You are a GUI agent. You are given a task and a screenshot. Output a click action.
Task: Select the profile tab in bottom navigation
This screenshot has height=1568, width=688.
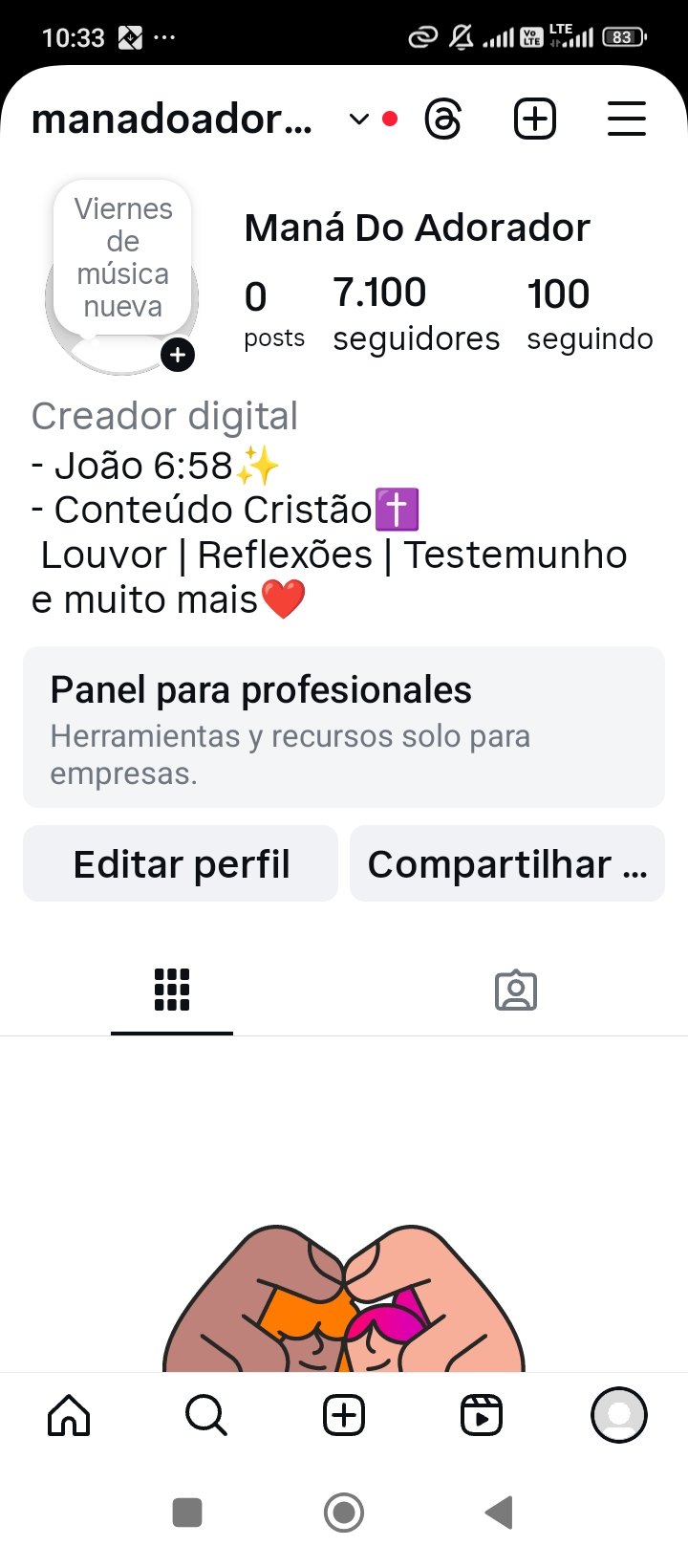619,1415
